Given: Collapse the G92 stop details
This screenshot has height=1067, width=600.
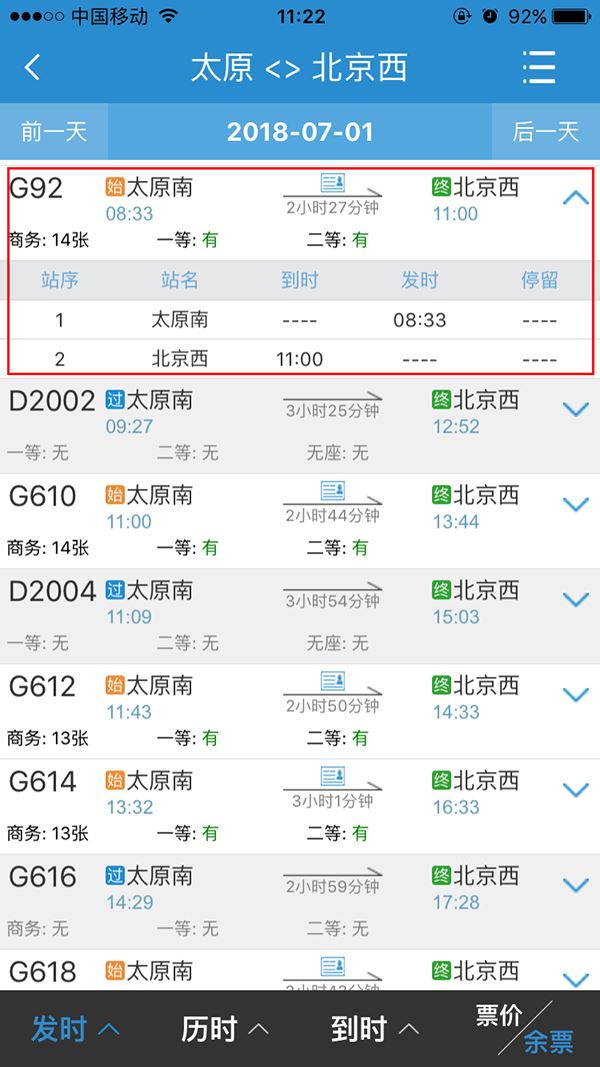Looking at the screenshot, I should tap(576, 198).
